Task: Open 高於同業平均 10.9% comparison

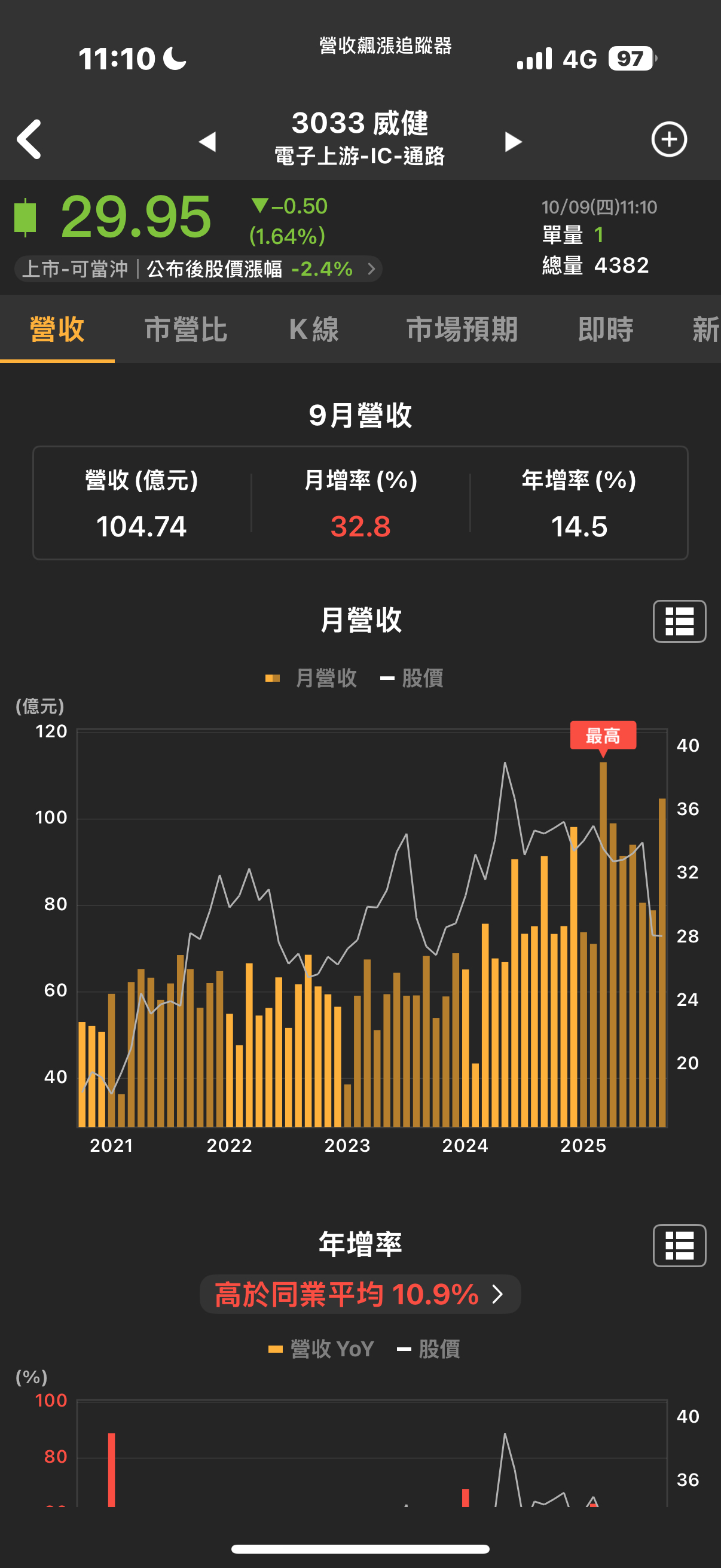Action: click(359, 1294)
